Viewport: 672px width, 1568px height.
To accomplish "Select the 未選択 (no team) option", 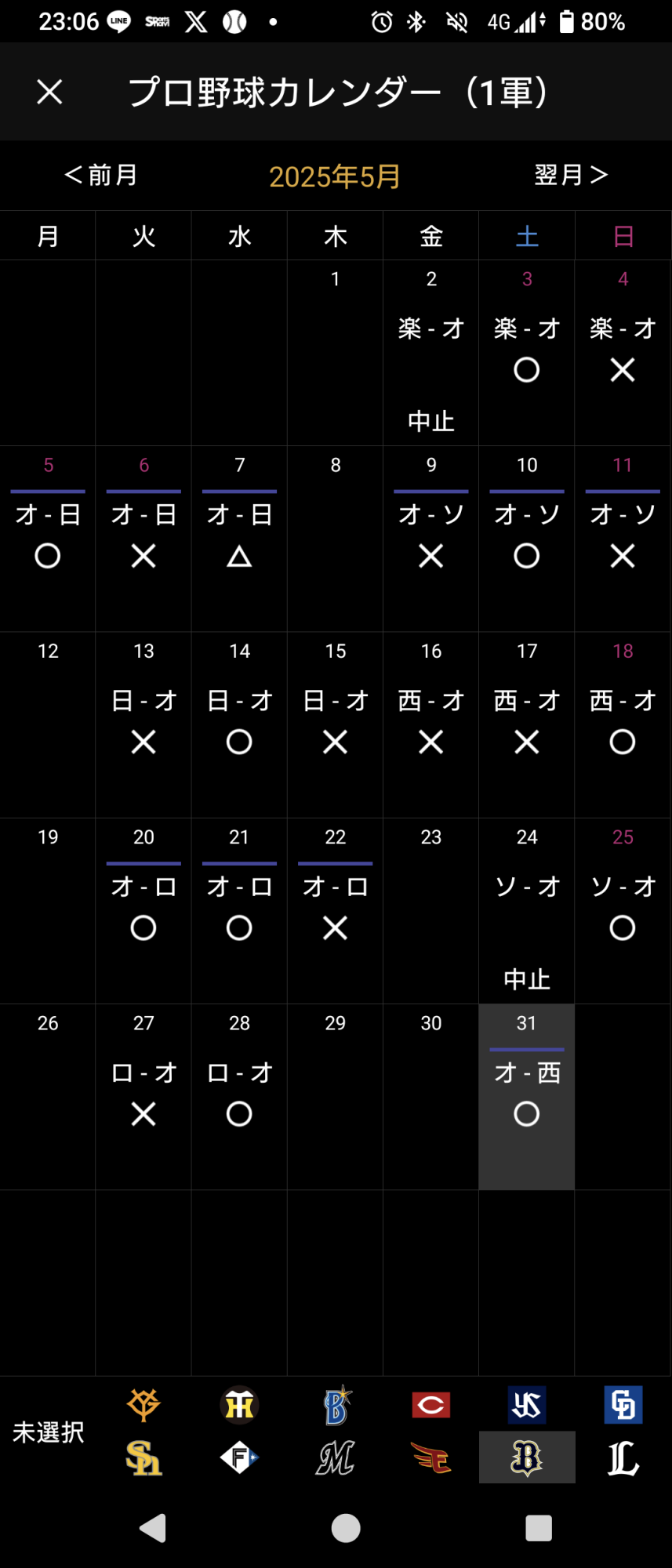I will 48,1432.
